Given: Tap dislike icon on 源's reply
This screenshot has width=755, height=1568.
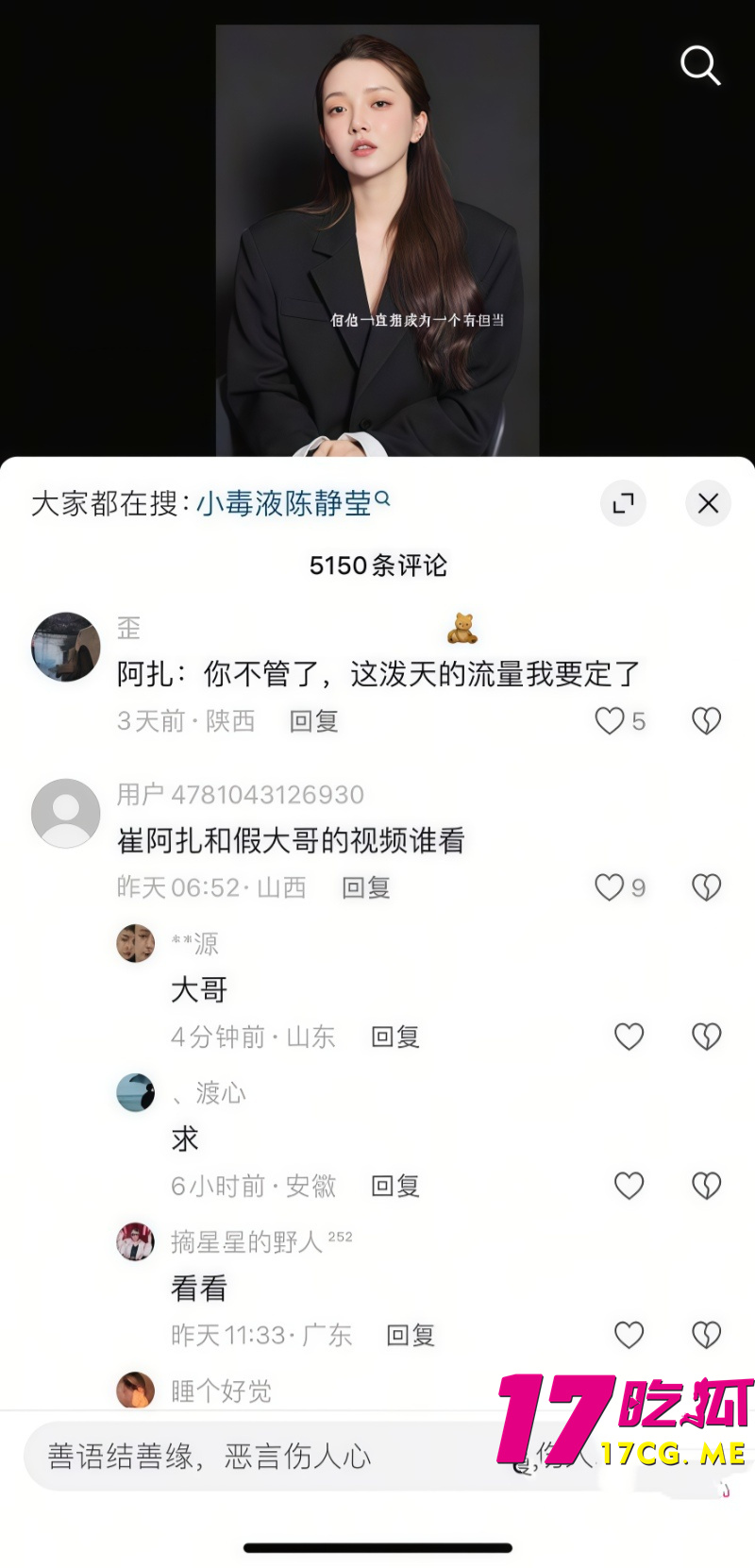Looking at the screenshot, I should coord(706,1036).
